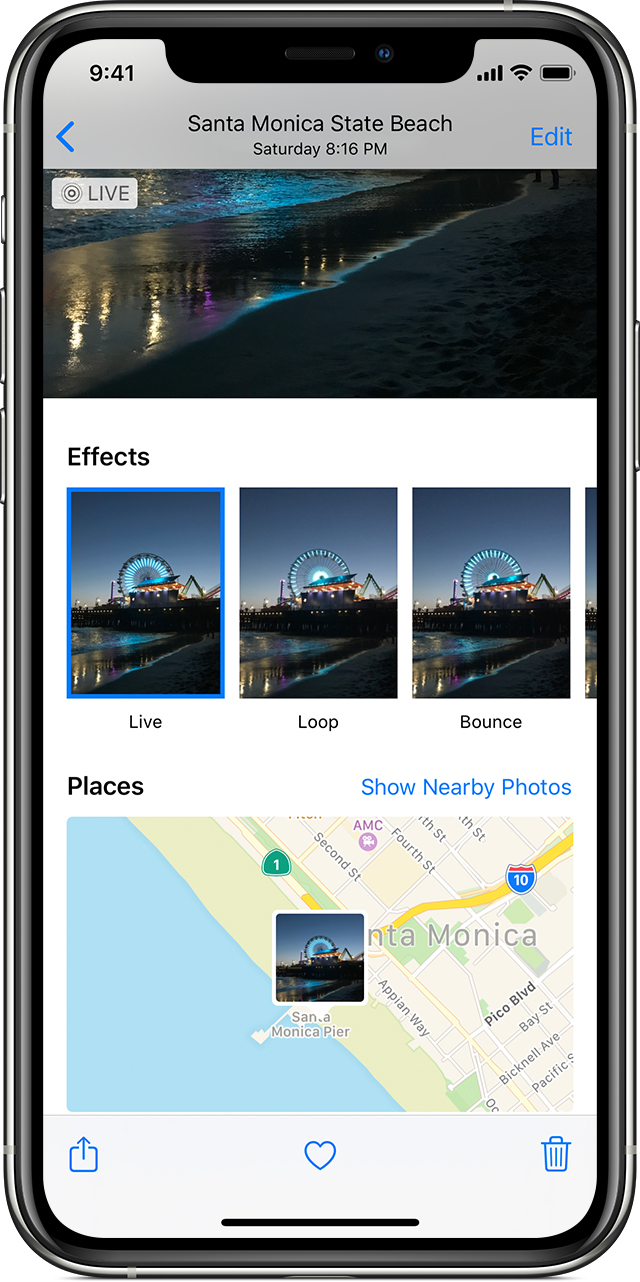Select the Live effect
The height and width of the screenshot is (1282, 640).
click(x=146, y=592)
